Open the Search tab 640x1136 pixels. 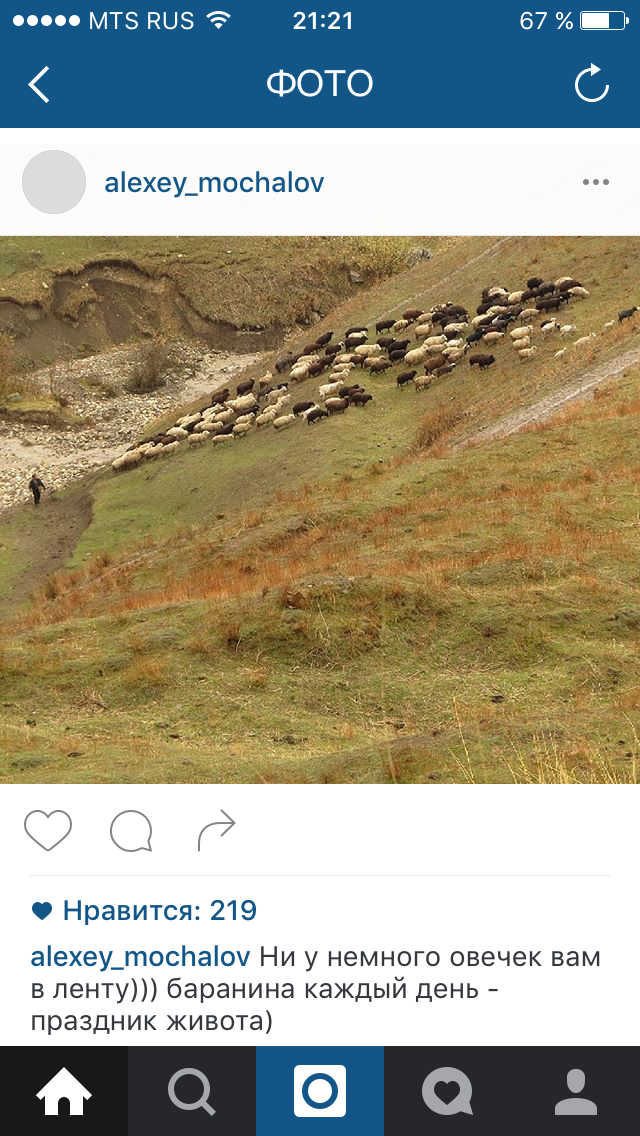pos(192,1091)
